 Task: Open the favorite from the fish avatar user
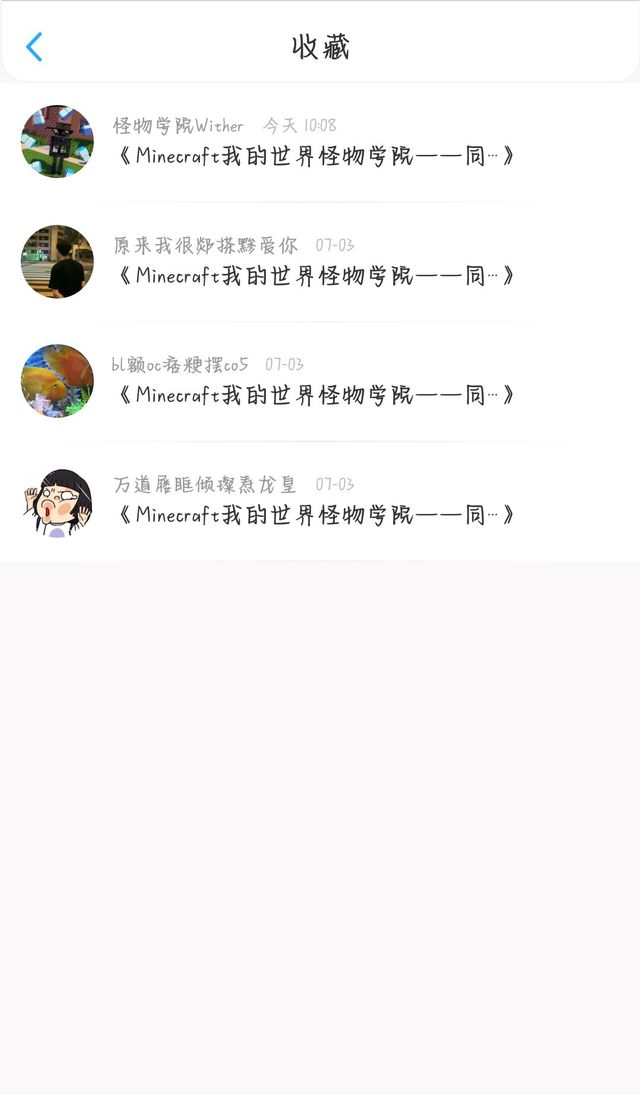click(320, 381)
